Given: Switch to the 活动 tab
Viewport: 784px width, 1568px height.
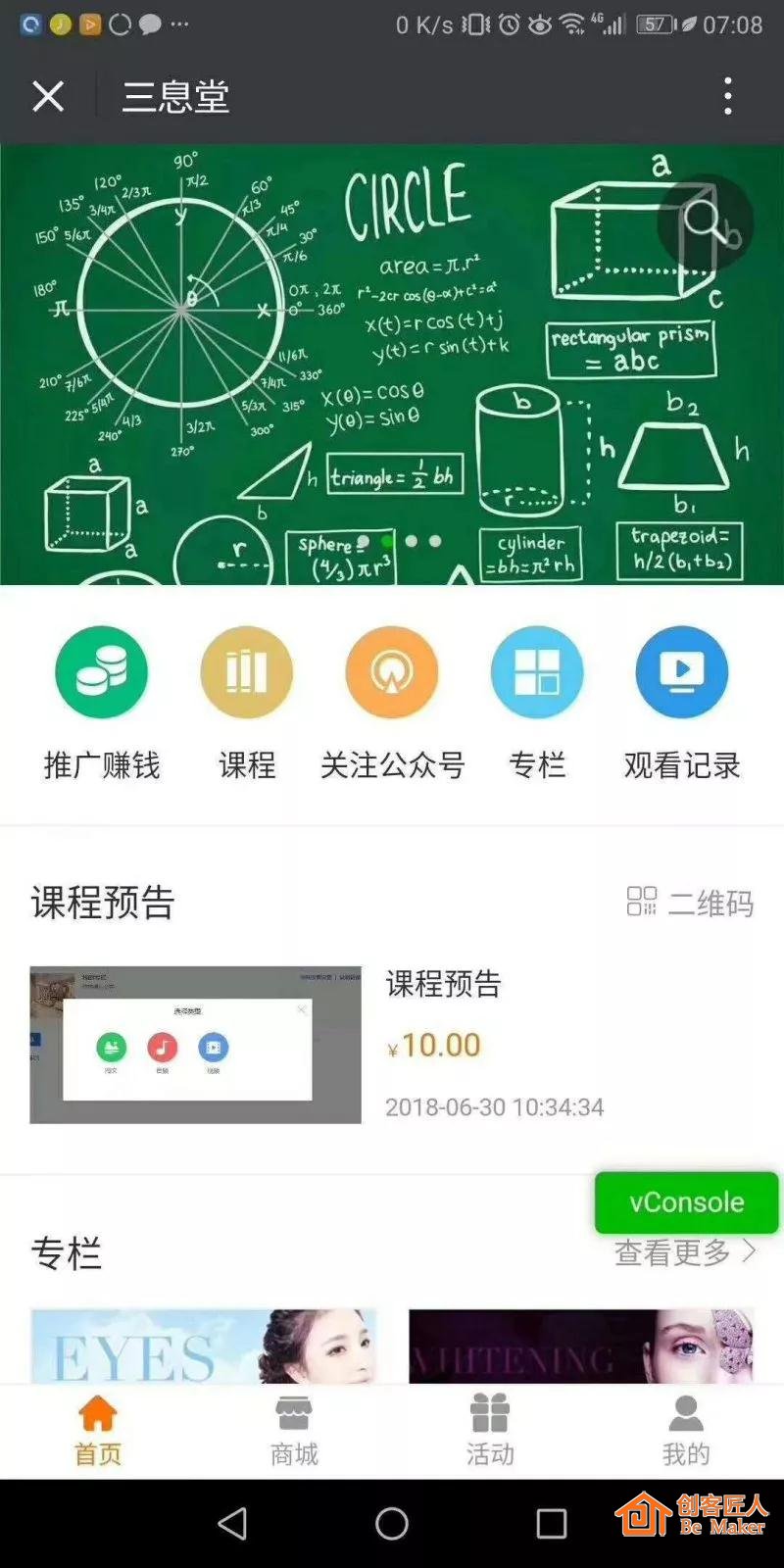Looking at the screenshot, I should coord(490,1431).
